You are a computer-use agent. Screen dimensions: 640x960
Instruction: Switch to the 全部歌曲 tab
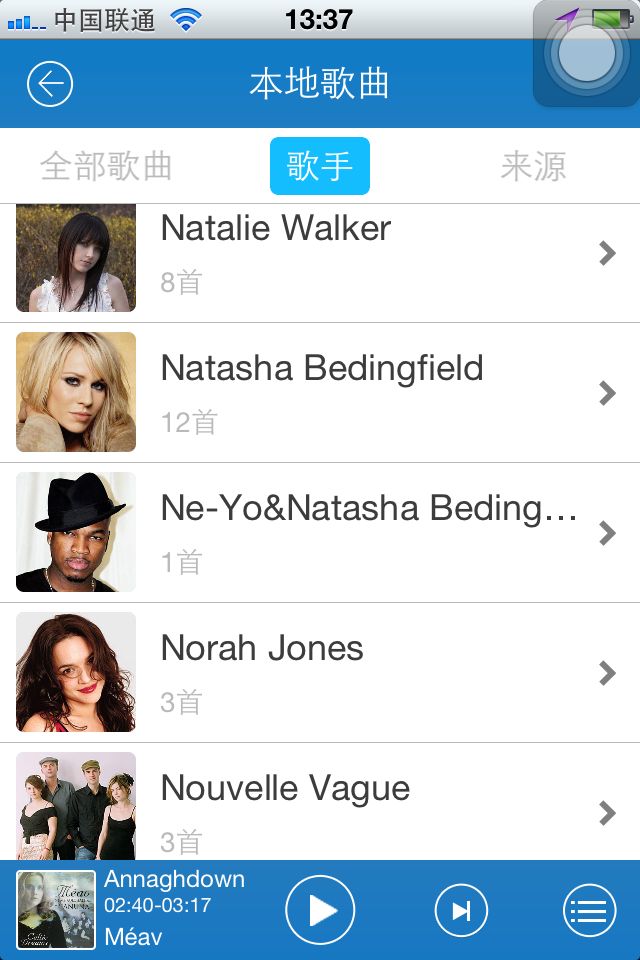106,166
